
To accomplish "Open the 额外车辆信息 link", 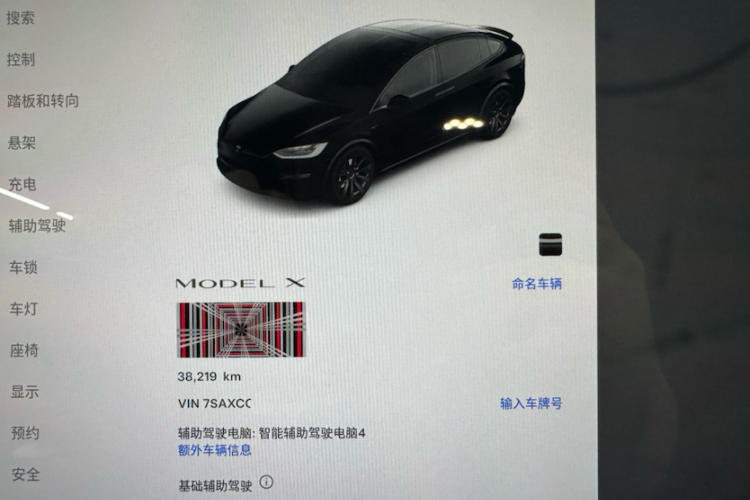I will (x=215, y=450).
